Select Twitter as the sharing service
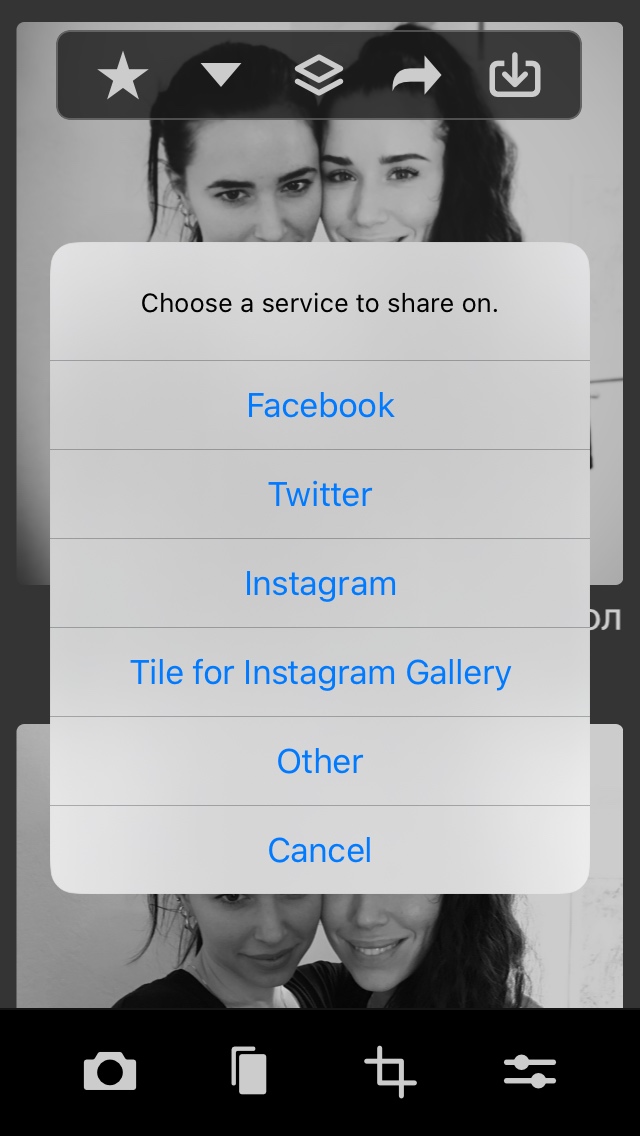This screenshot has width=640, height=1136. point(320,494)
